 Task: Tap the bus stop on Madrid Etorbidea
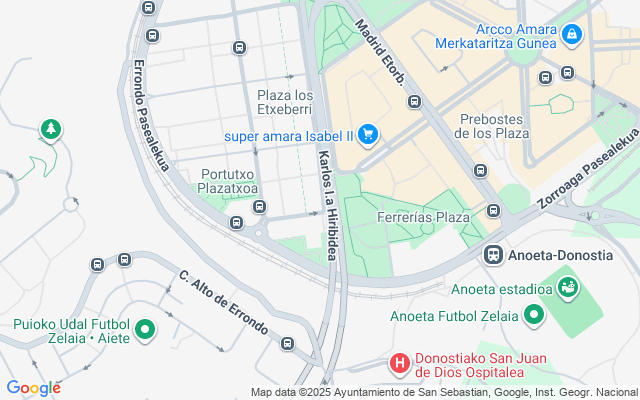pos(414,101)
